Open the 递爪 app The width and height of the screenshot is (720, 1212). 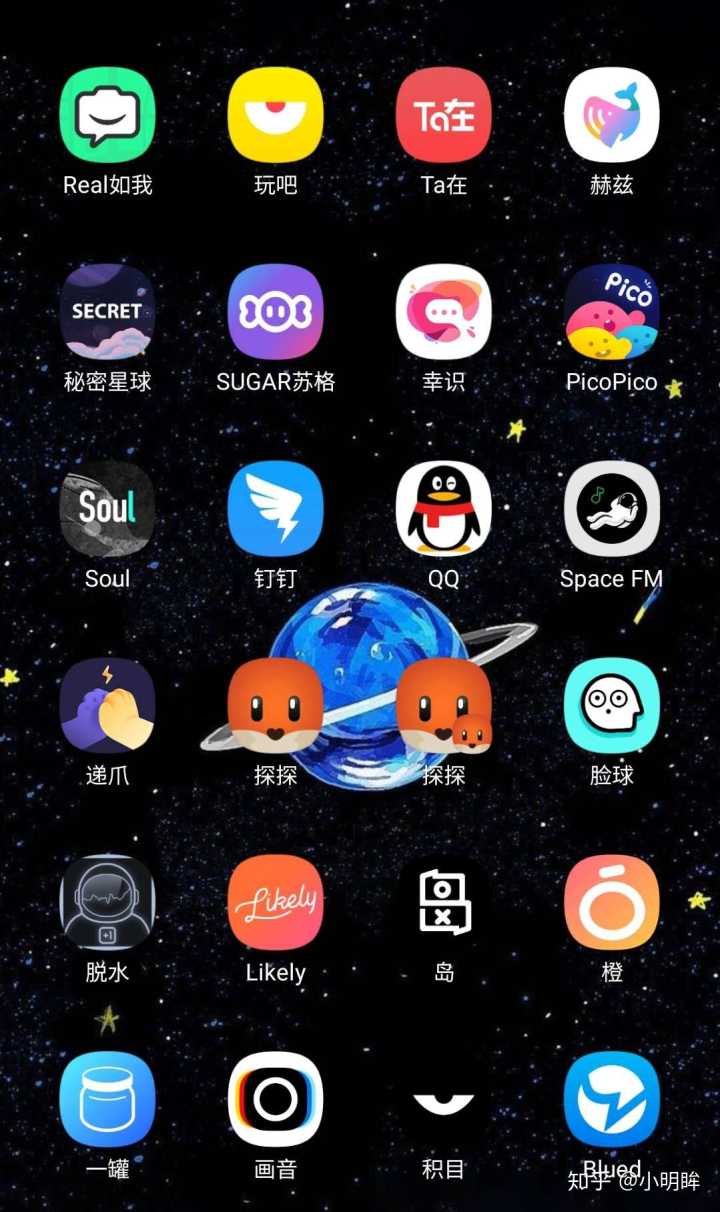[x=107, y=706]
